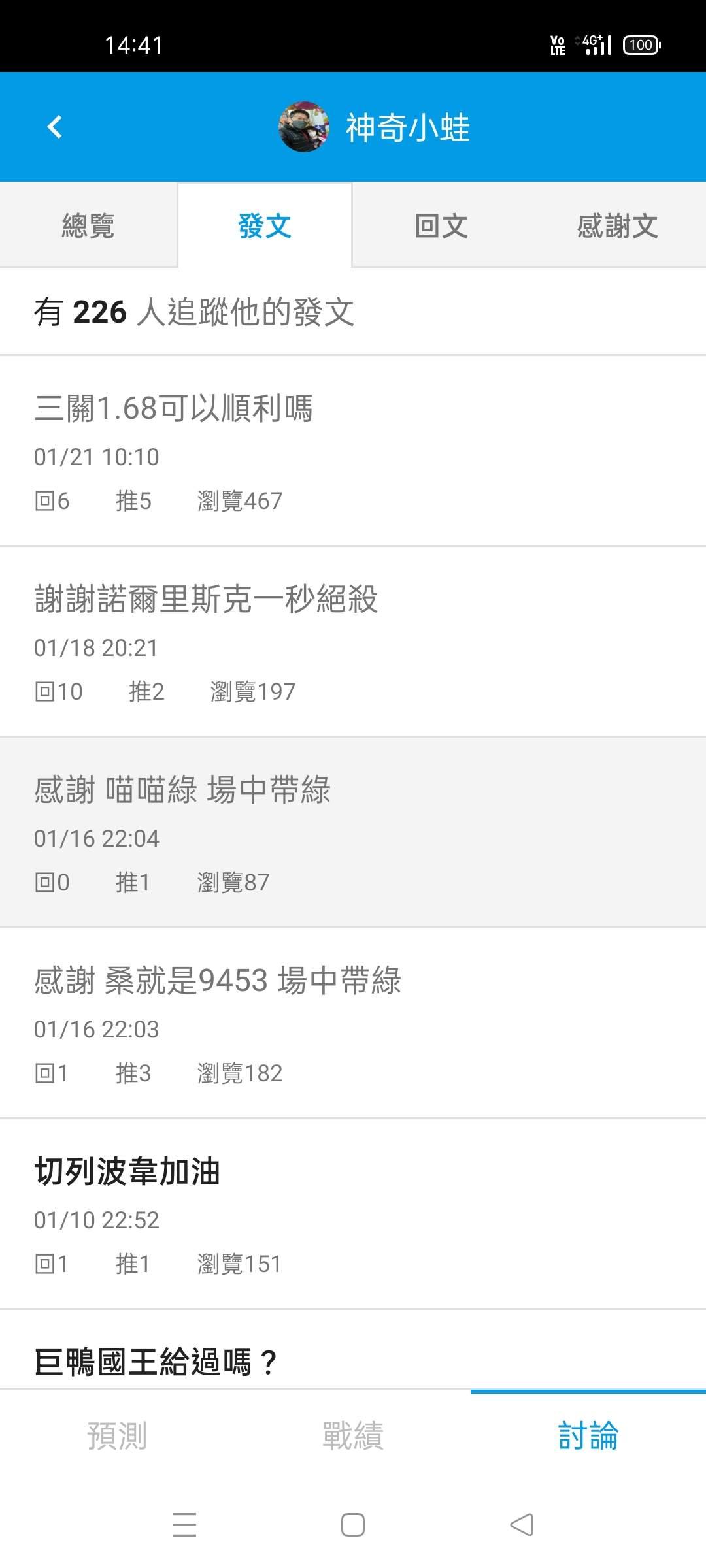Screen dimensions: 706x1568
Task: Open the system recent apps menu
Action: pos(184,1525)
